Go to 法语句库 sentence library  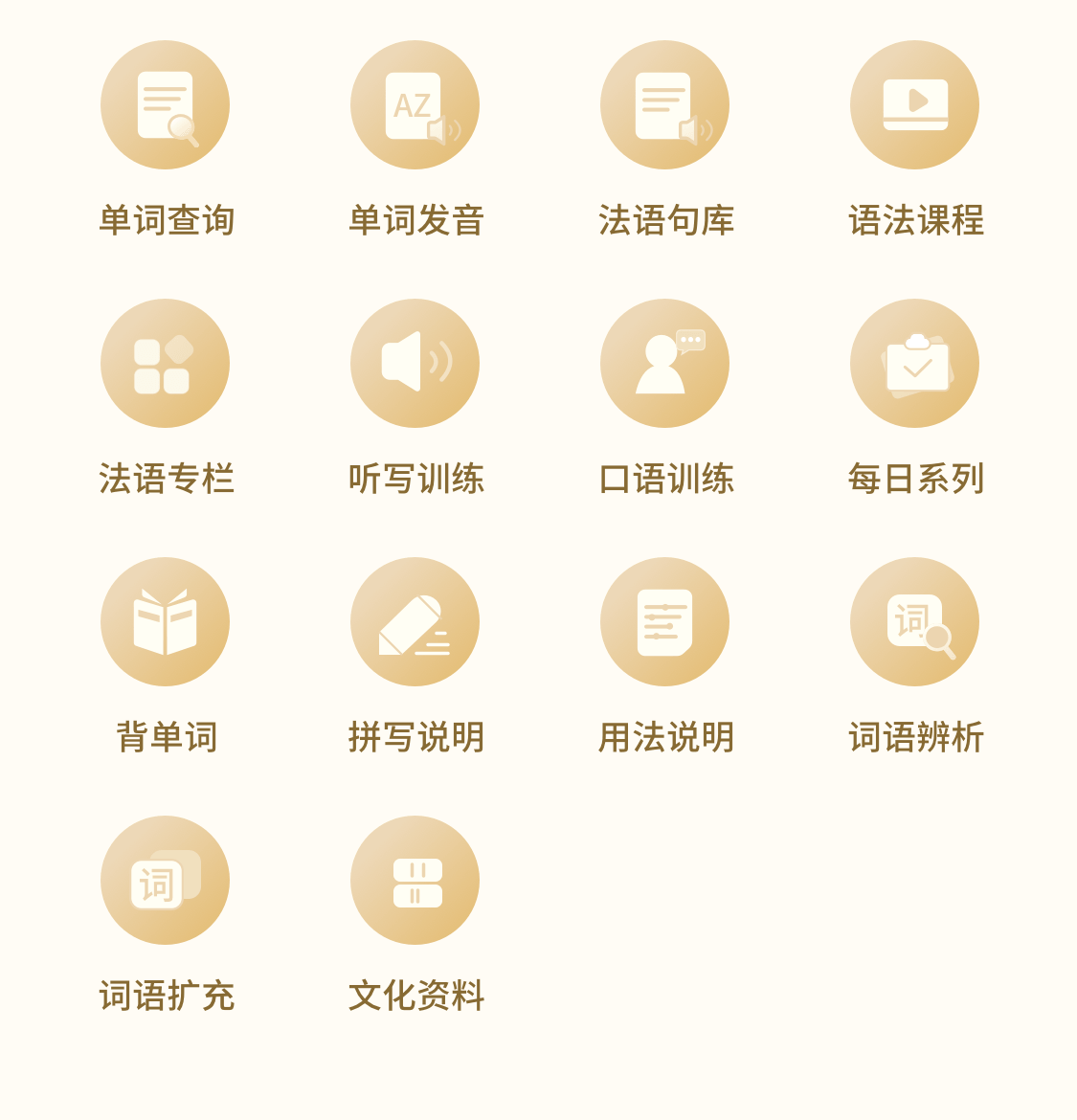(664, 105)
